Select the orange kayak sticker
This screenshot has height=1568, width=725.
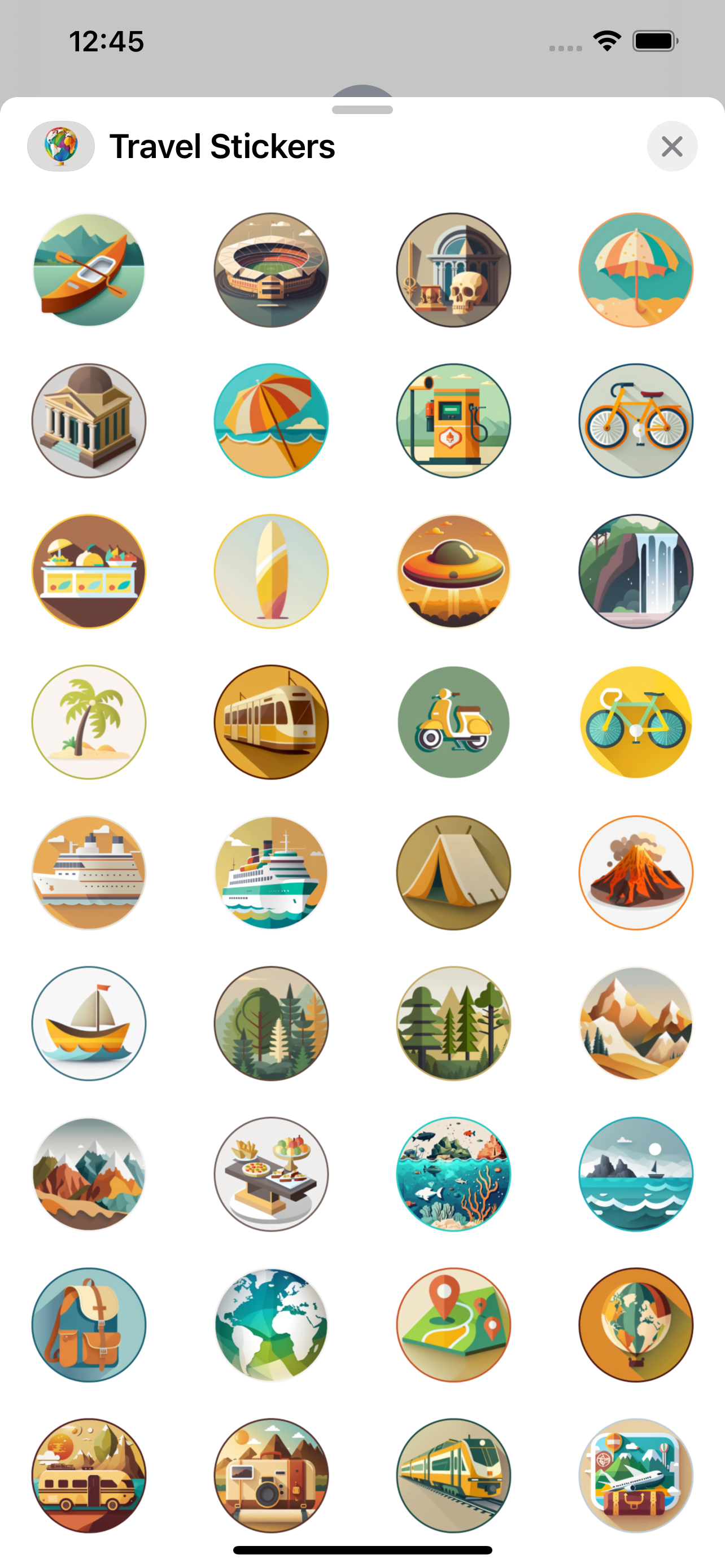89,270
